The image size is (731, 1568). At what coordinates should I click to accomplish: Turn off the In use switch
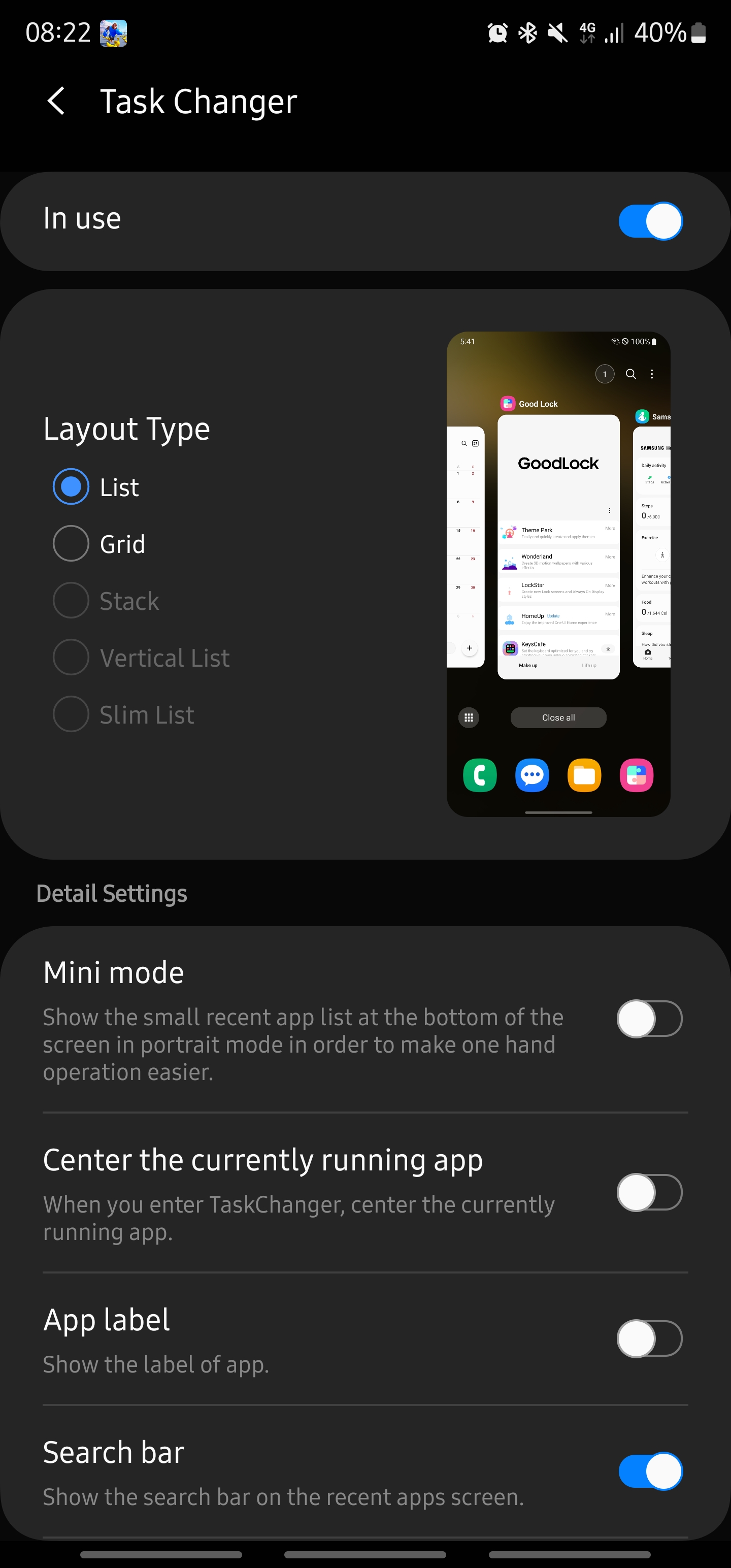(x=649, y=221)
